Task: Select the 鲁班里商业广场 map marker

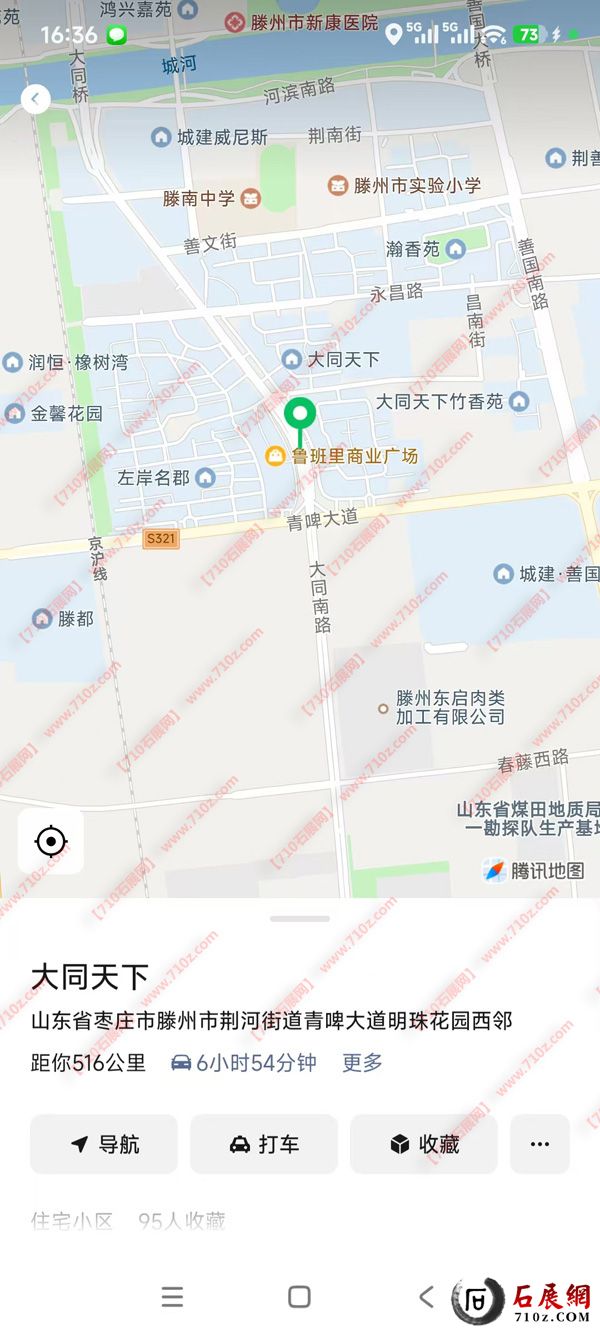Action: pos(274,456)
